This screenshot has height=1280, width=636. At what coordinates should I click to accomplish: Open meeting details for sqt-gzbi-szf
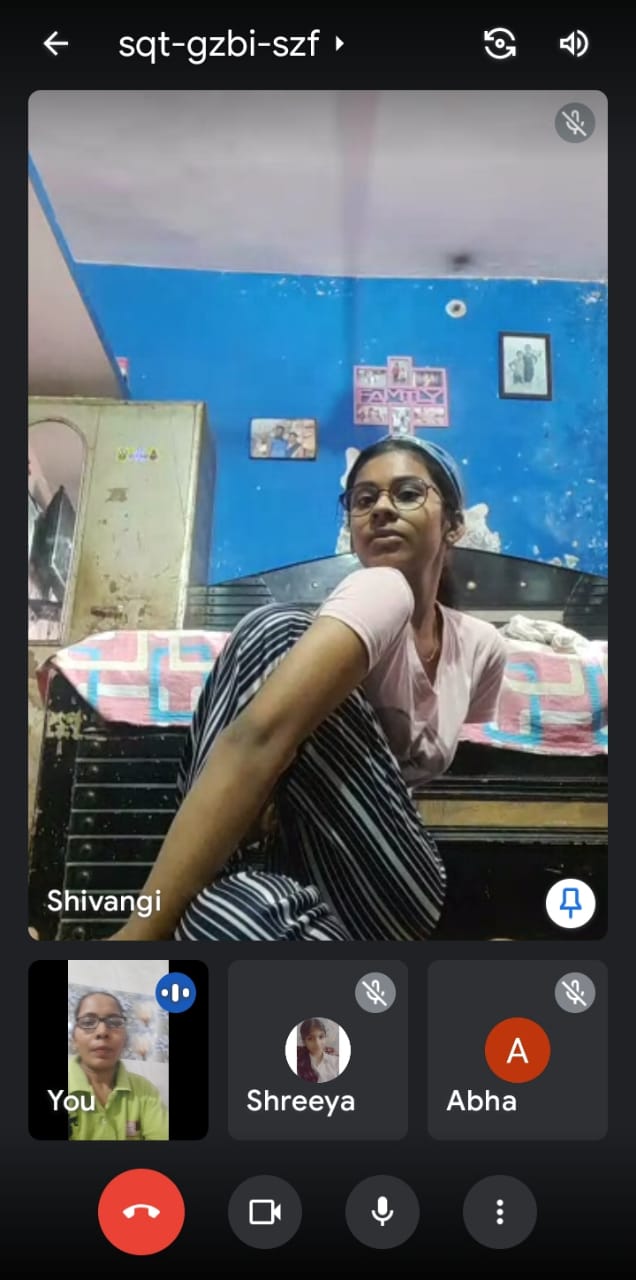coord(230,44)
